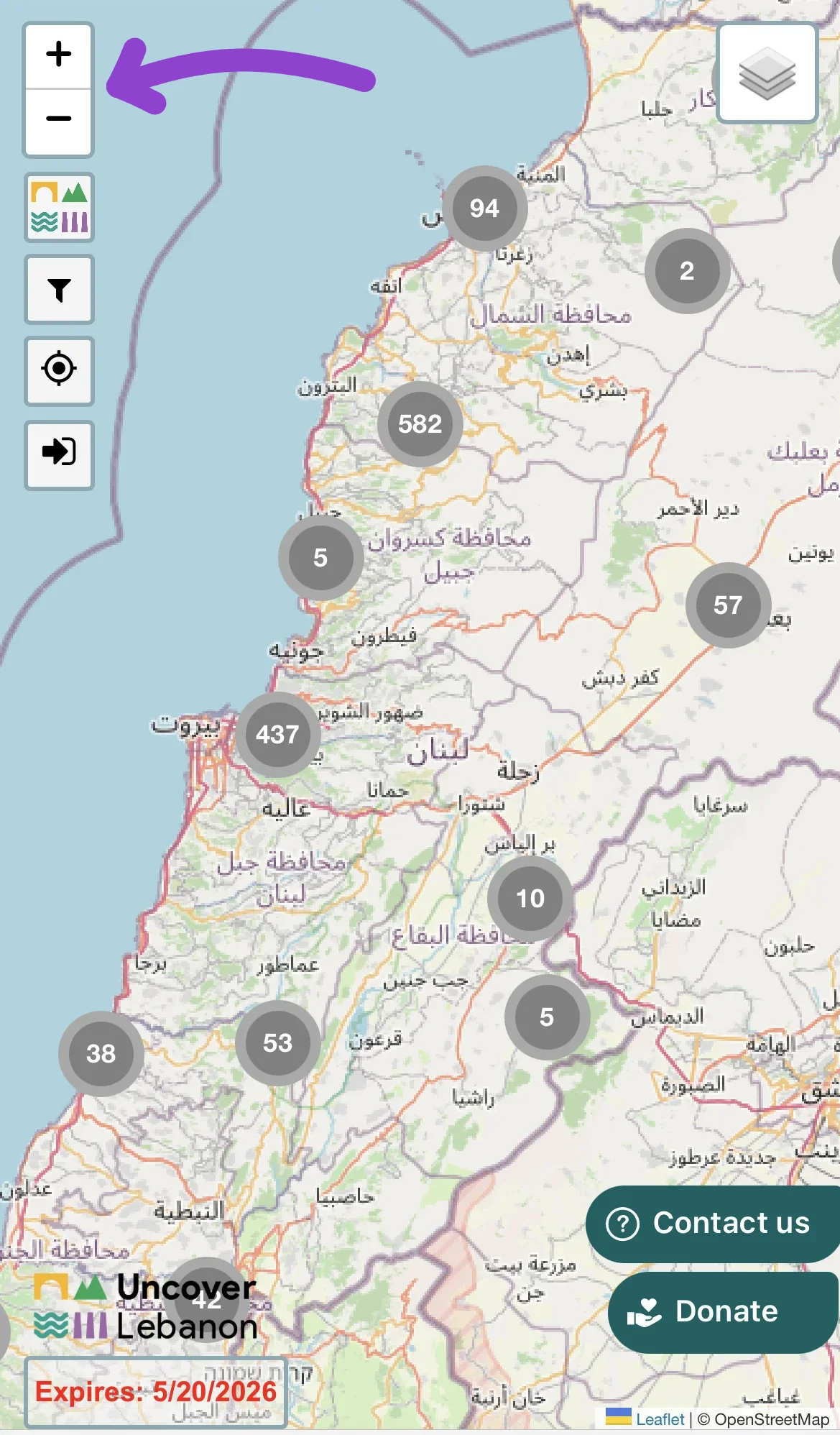Locate my current position
840x1435 pixels.
[x=59, y=370]
